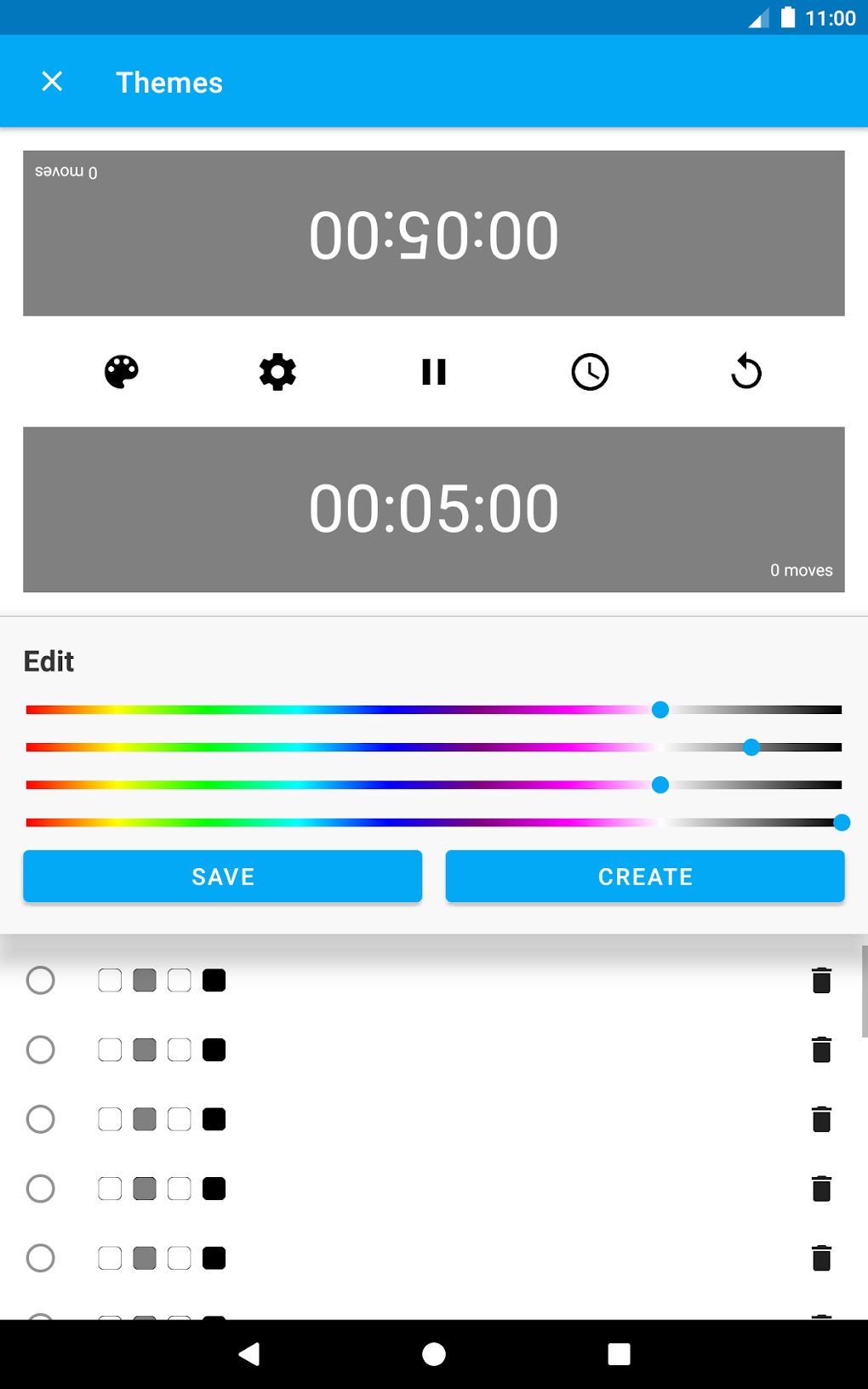Screen dimensions: 868x1389
Task: Open the settings gear
Action: click(277, 371)
